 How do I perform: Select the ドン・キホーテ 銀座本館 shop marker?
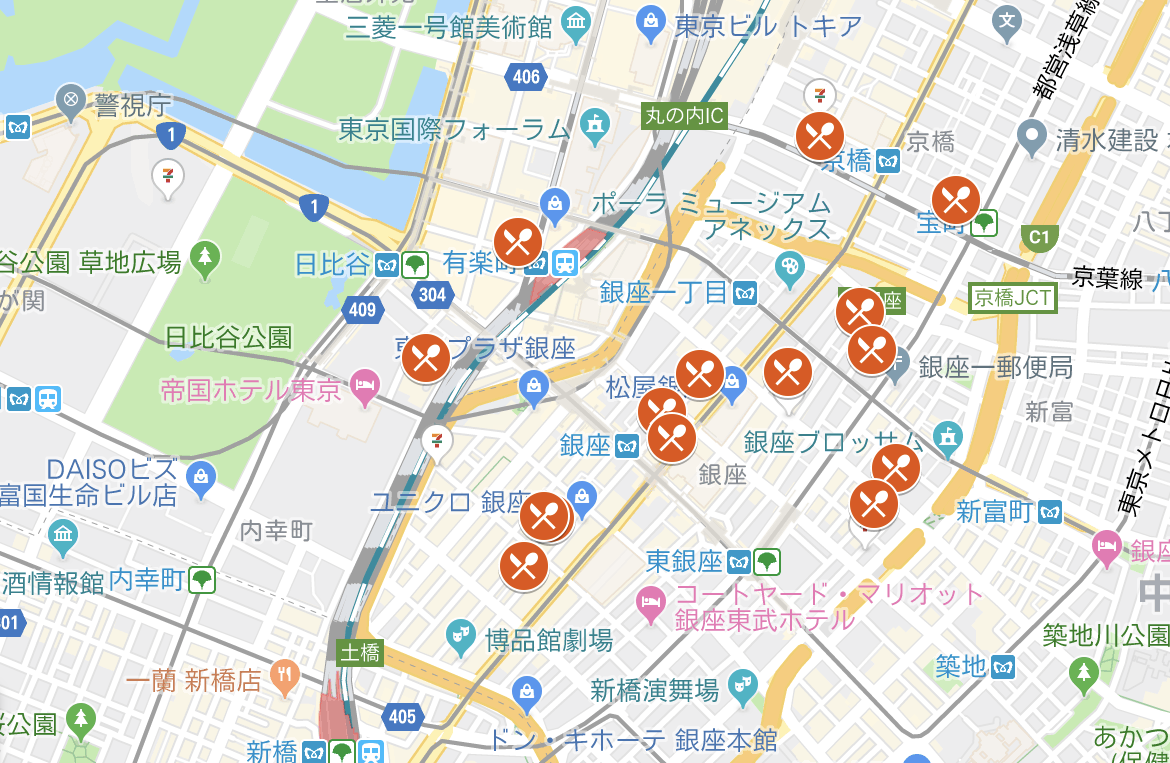click(526, 691)
